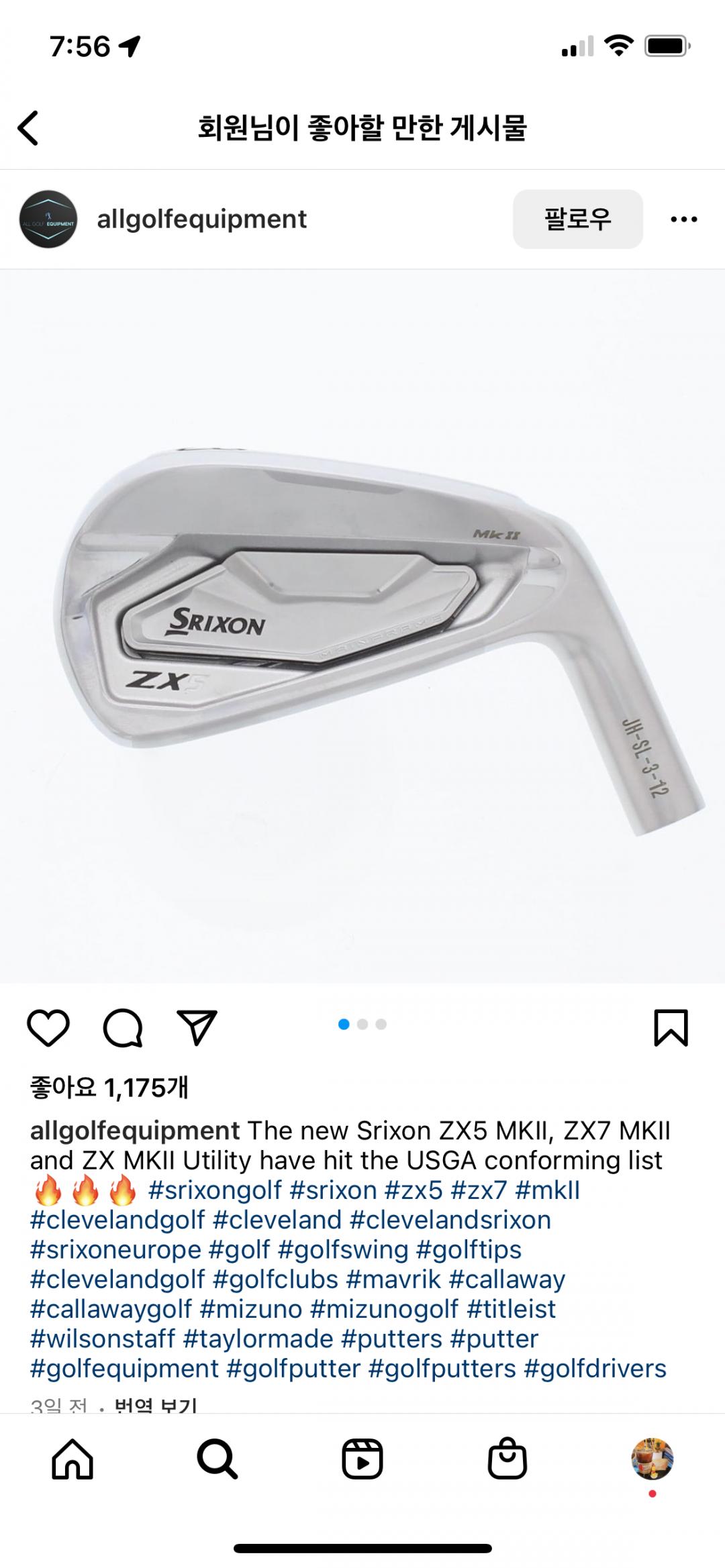
Task: Open comments with the speech bubble icon
Action: [x=123, y=1027]
